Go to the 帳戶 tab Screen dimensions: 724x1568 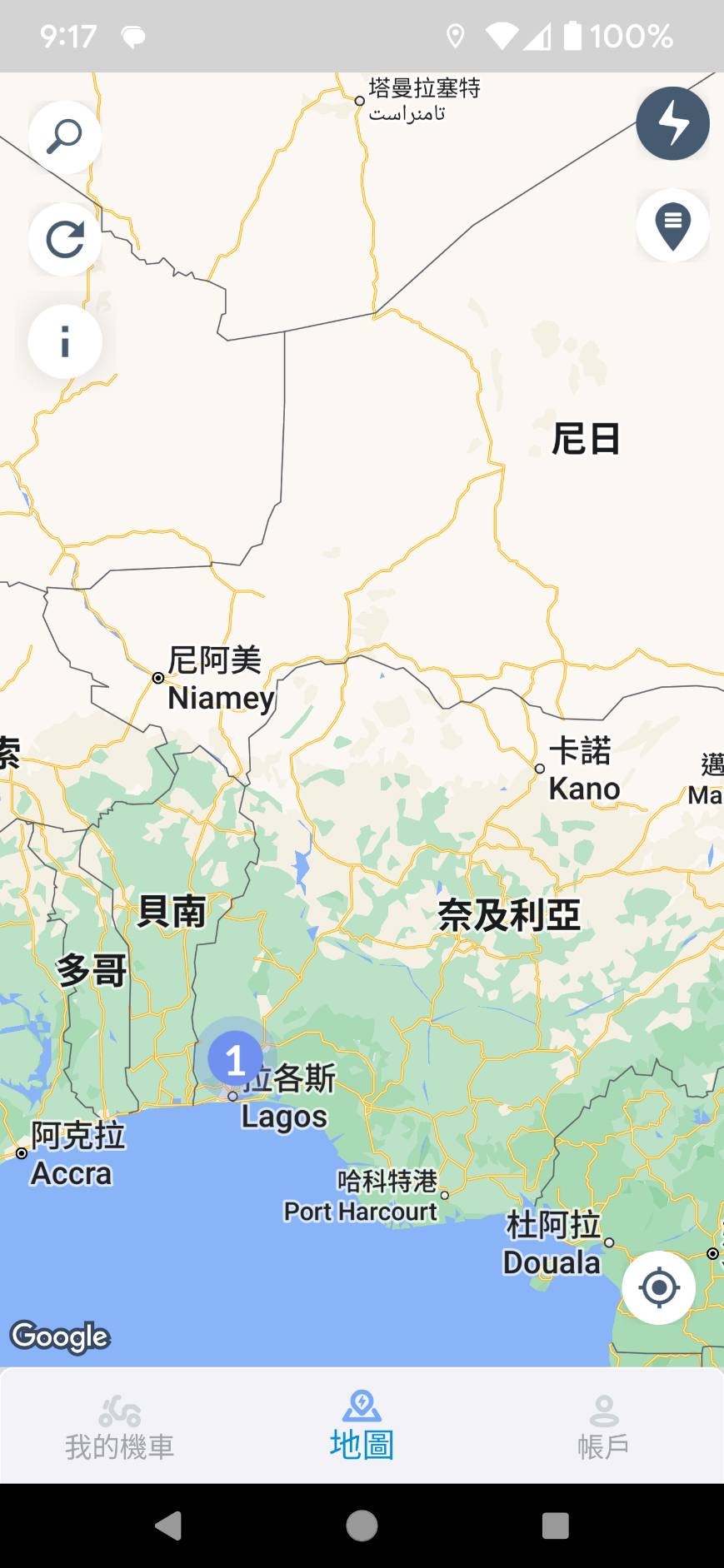tap(603, 1427)
